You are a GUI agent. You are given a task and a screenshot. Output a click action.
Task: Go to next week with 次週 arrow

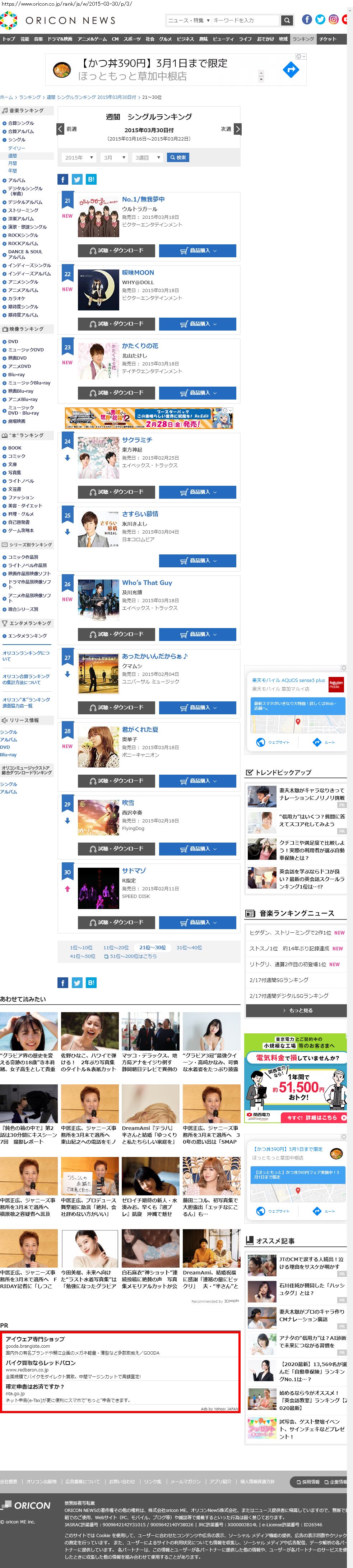click(237, 129)
